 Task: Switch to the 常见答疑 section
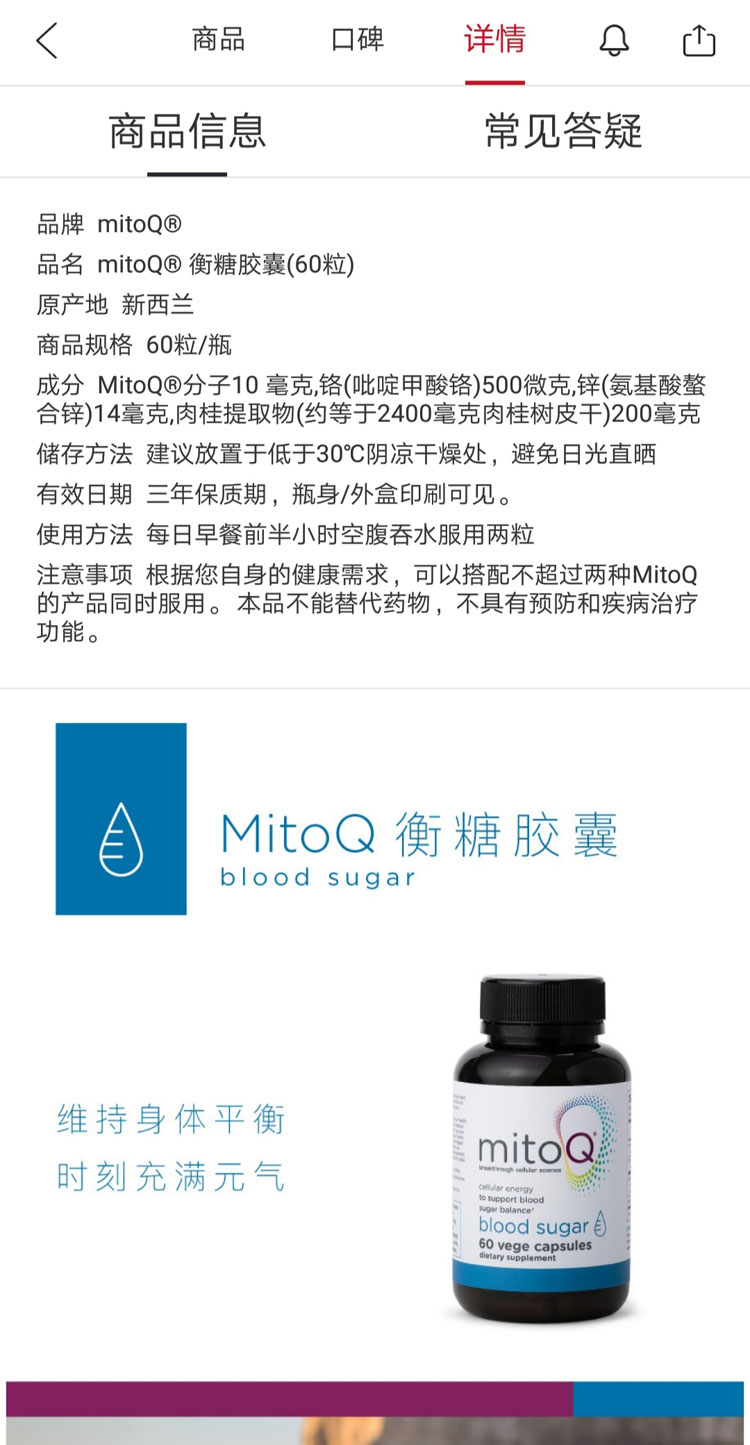[563, 132]
